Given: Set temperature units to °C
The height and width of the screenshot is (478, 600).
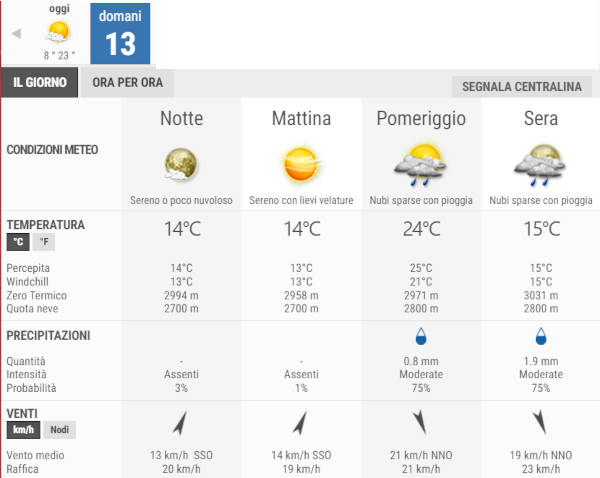Looking at the screenshot, I should click(18, 242).
